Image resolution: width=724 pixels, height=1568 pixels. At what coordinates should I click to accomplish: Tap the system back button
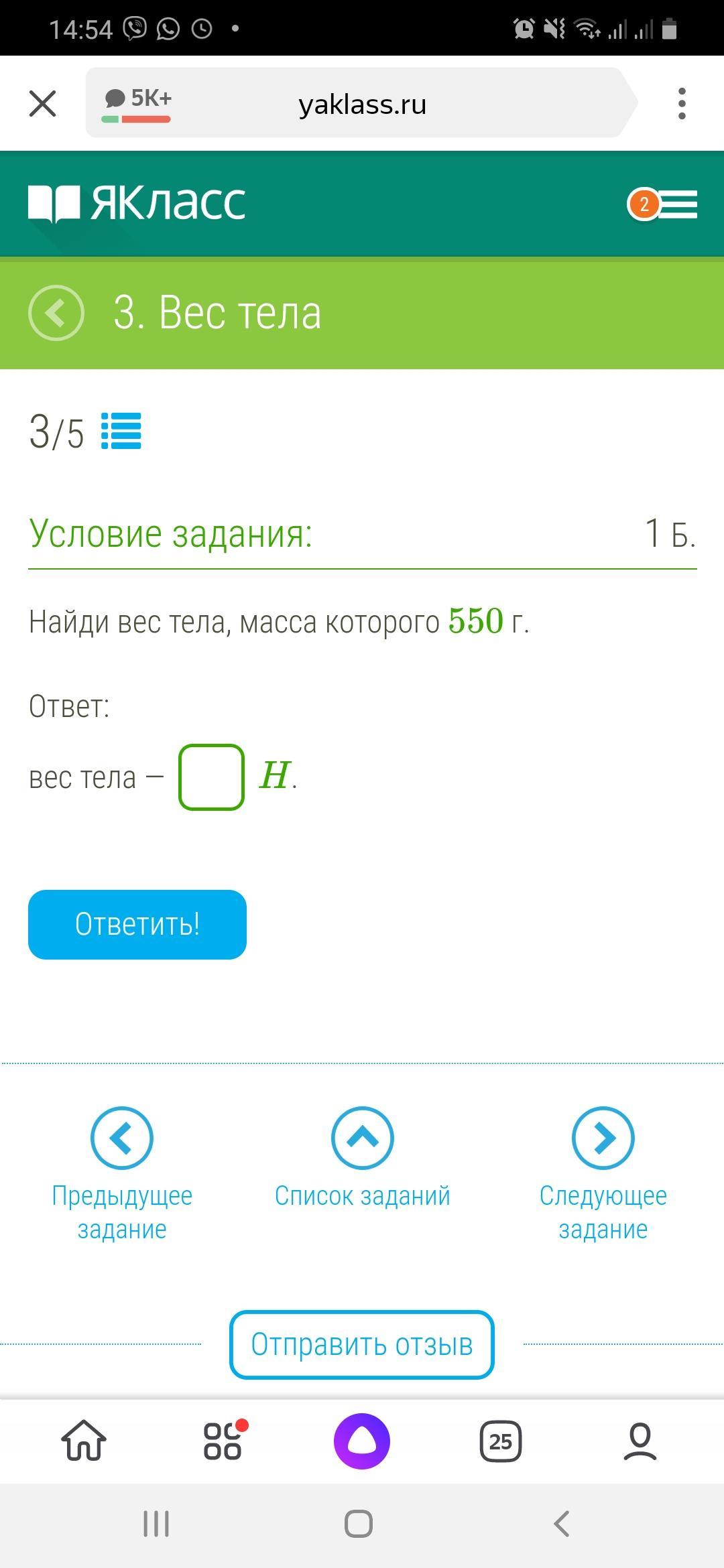pyautogui.click(x=562, y=1524)
